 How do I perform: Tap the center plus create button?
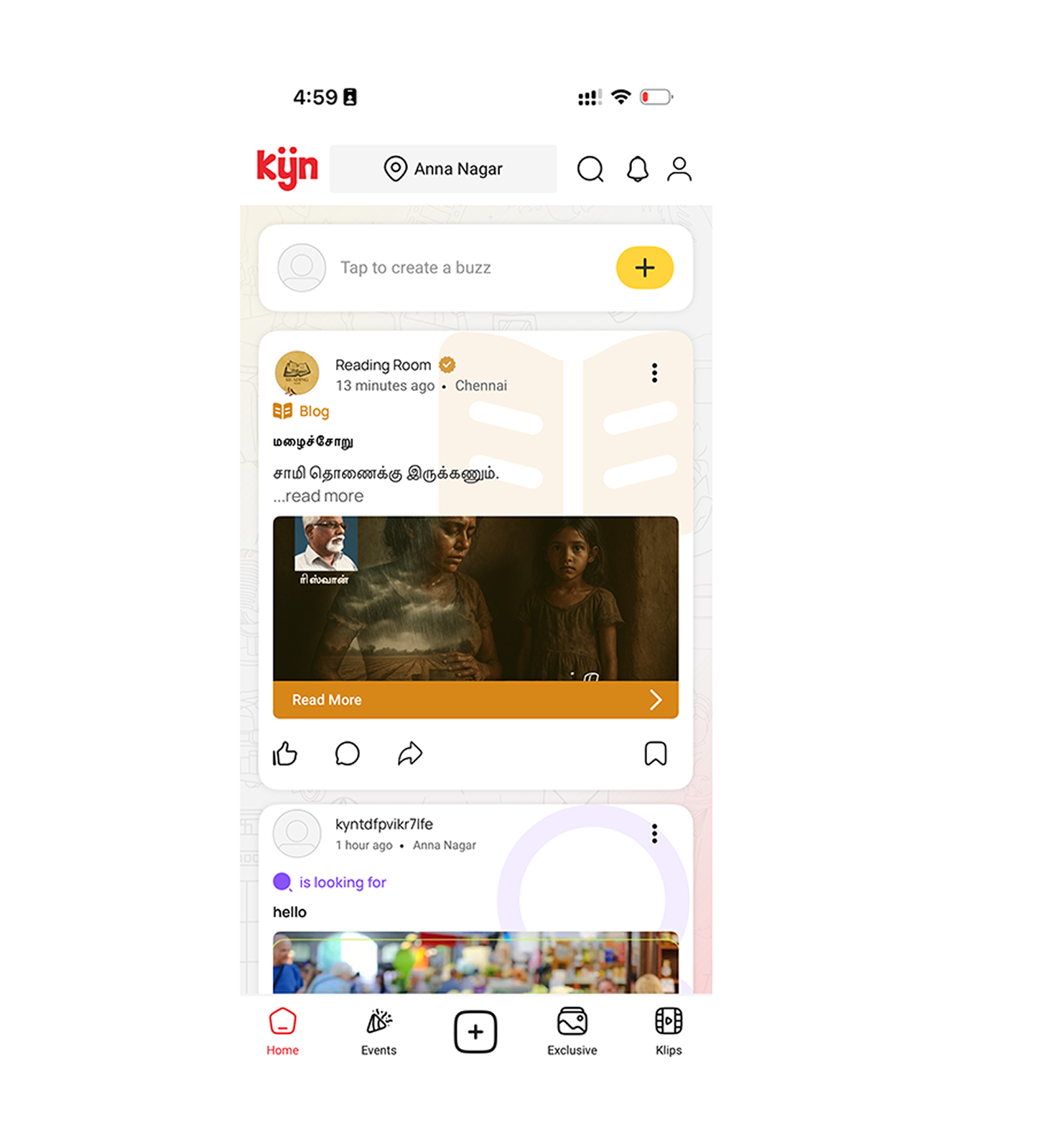click(x=475, y=1032)
